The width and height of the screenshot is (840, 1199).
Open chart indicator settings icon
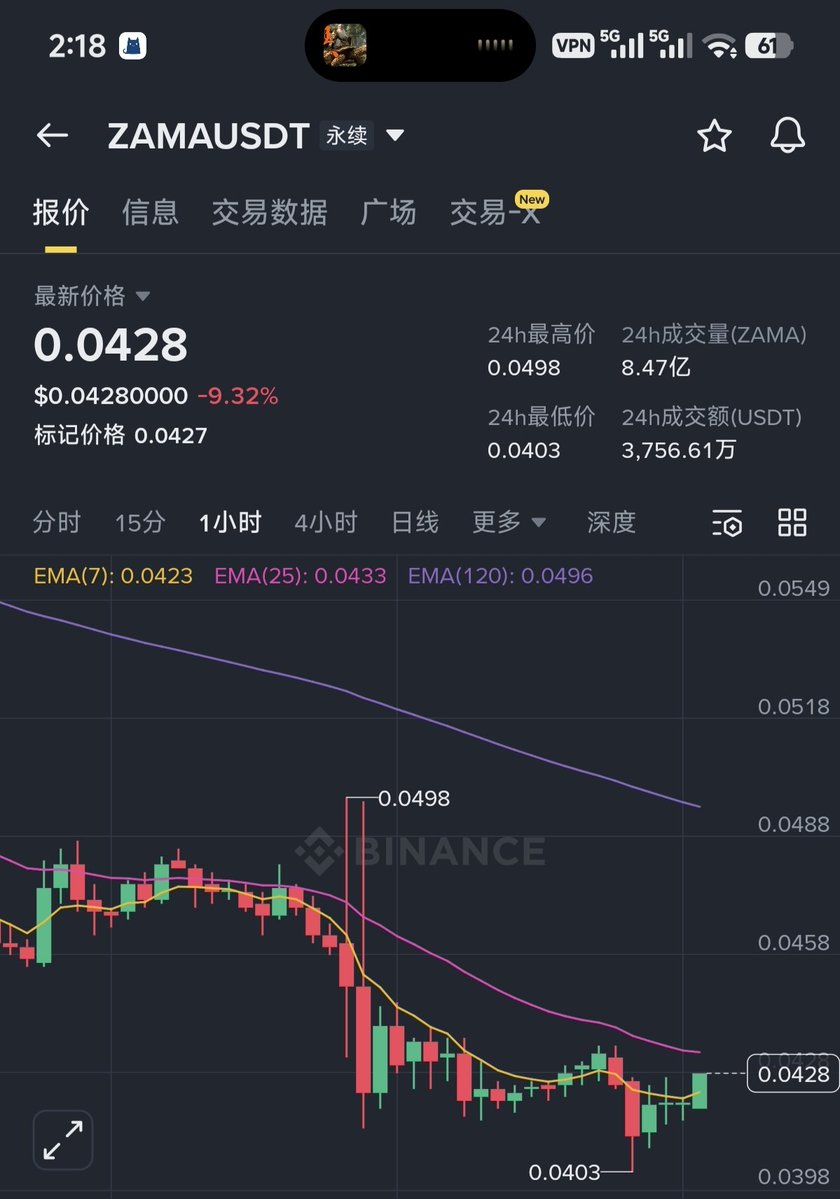727,522
